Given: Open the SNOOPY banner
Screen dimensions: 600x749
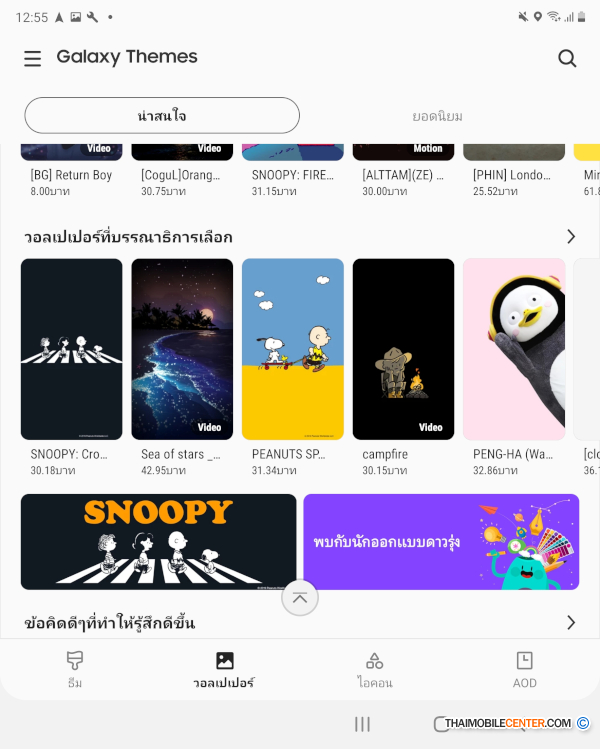Looking at the screenshot, I should (158, 541).
